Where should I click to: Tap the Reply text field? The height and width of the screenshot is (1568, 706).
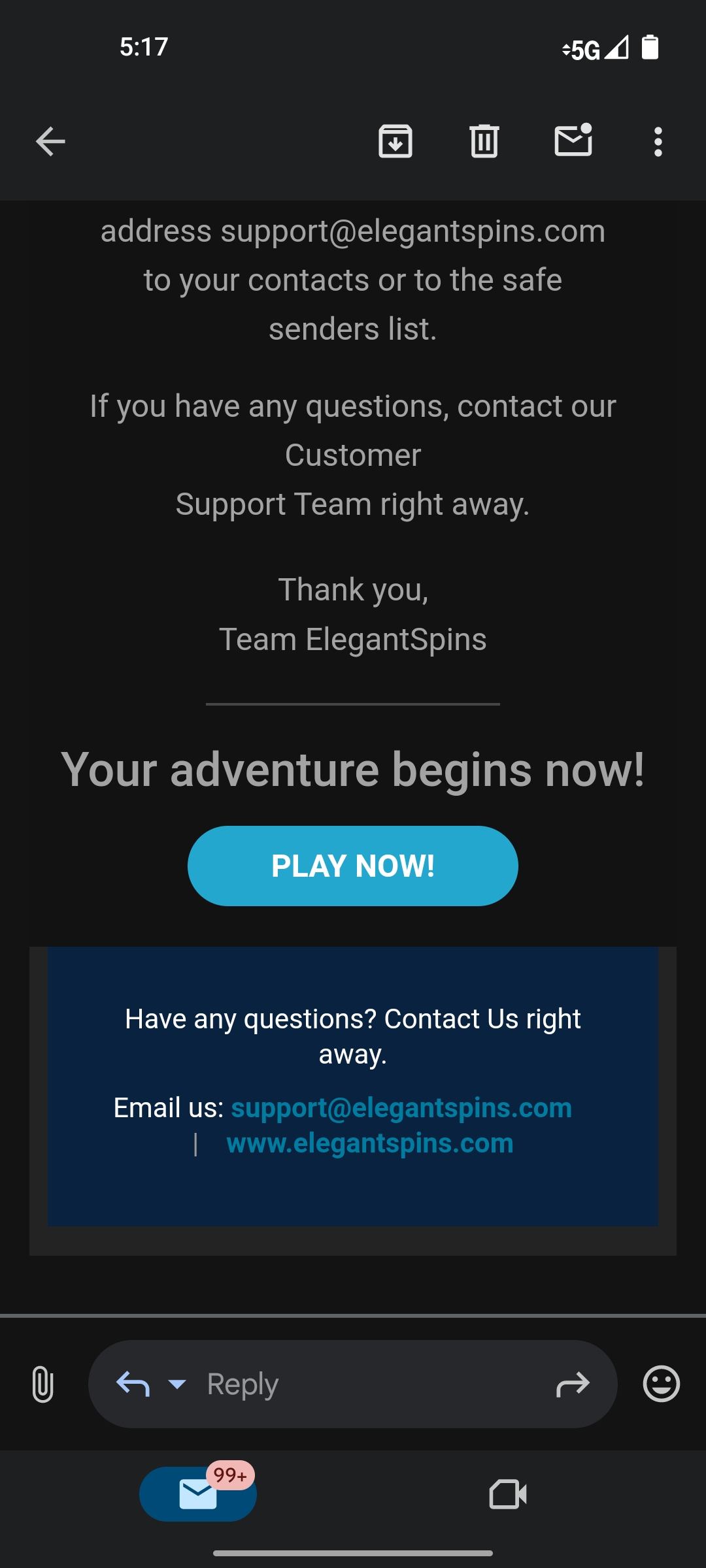point(366,1384)
